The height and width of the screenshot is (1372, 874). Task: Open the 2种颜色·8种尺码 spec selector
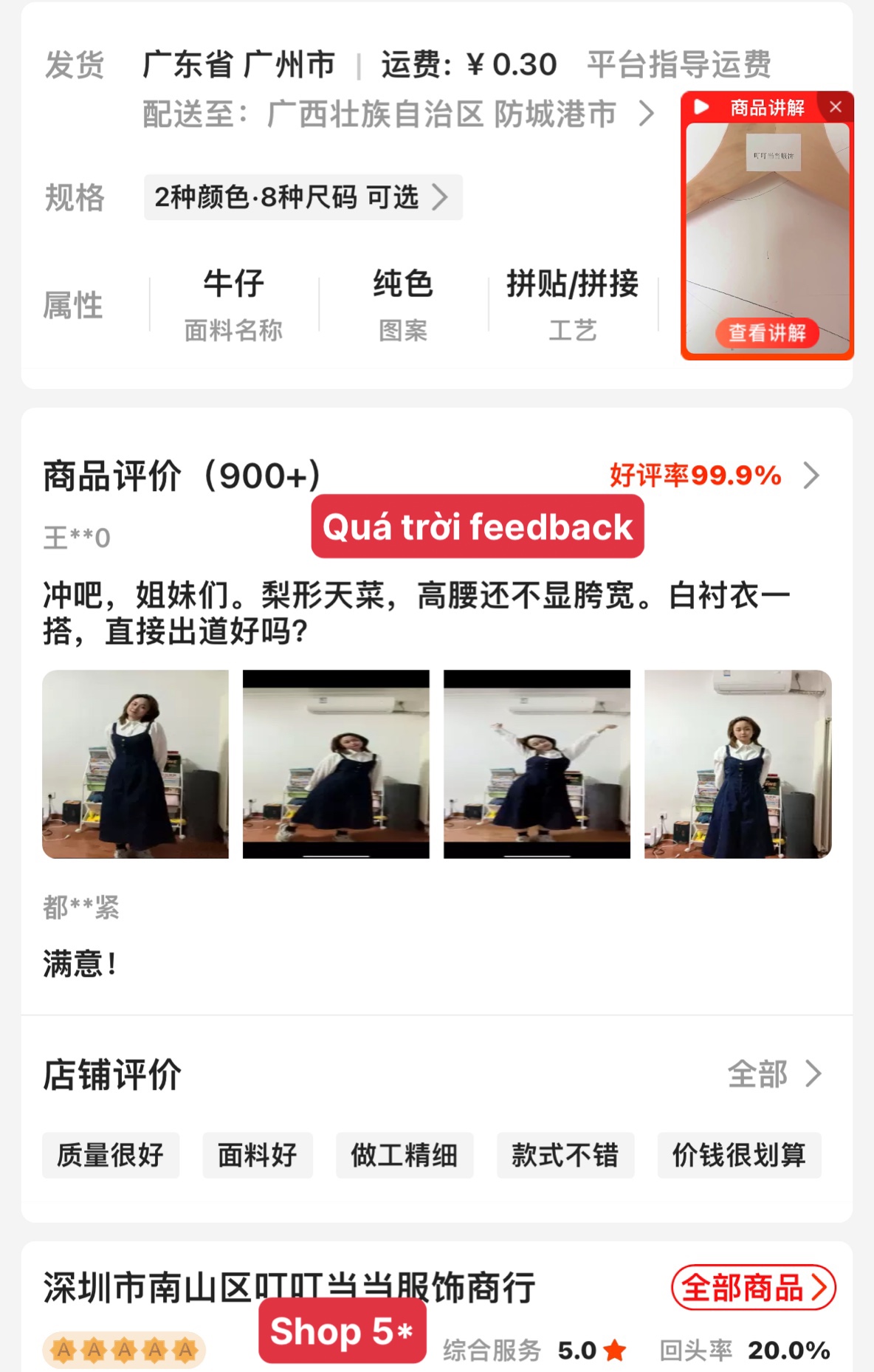click(303, 197)
